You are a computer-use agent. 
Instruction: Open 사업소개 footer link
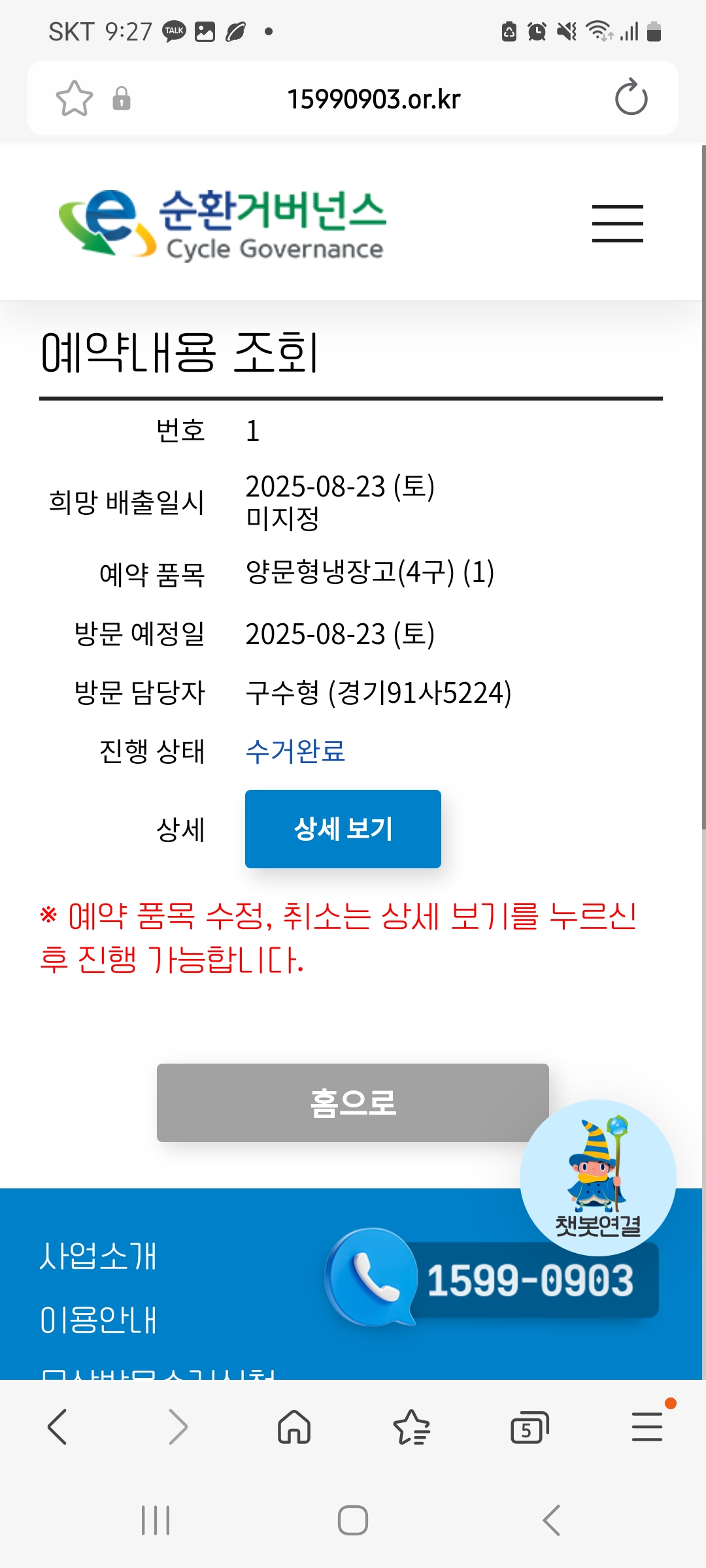point(98,1255)
